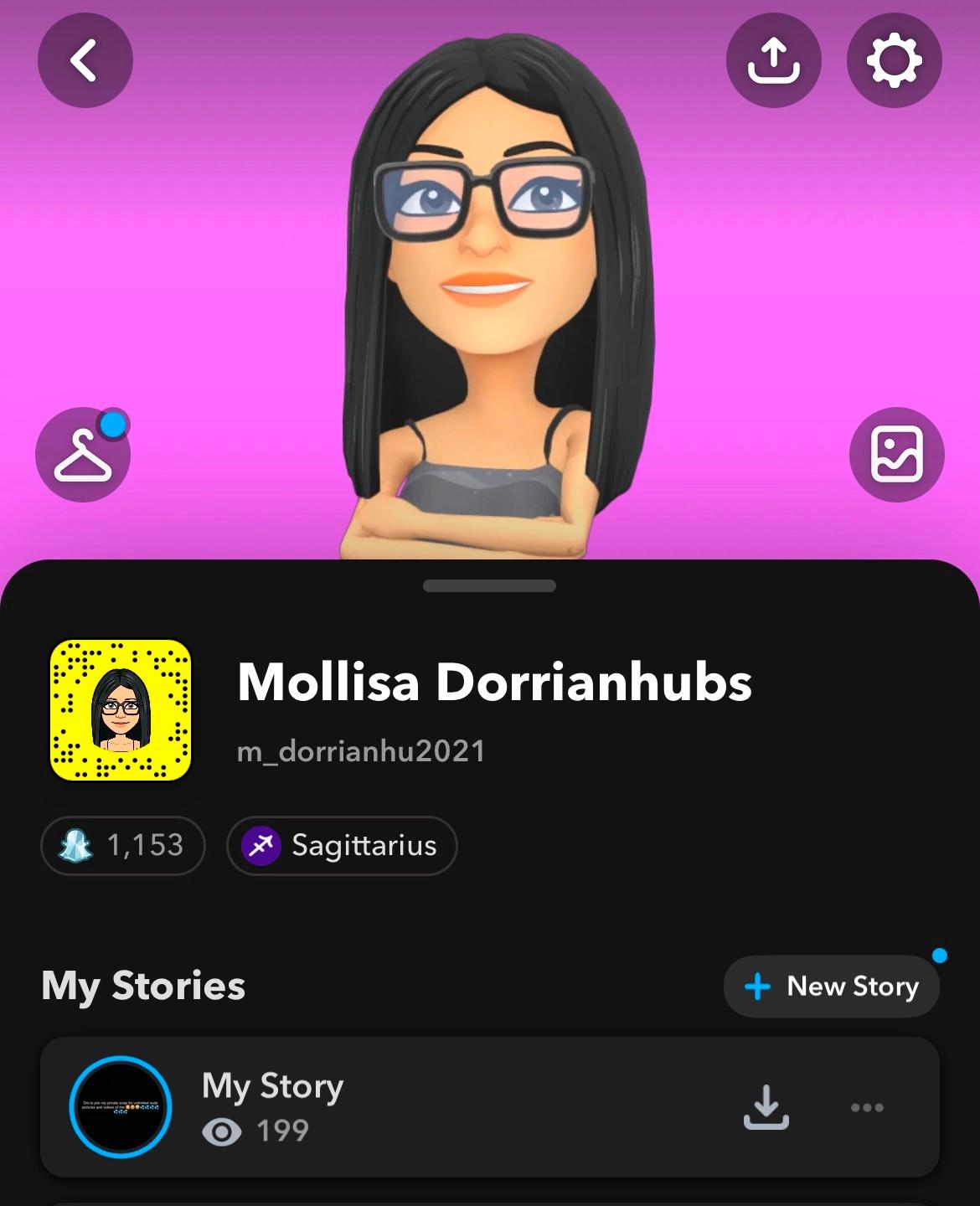Share profile via the upload icon
The image size is (980, 1206).
tap(773, 60)
